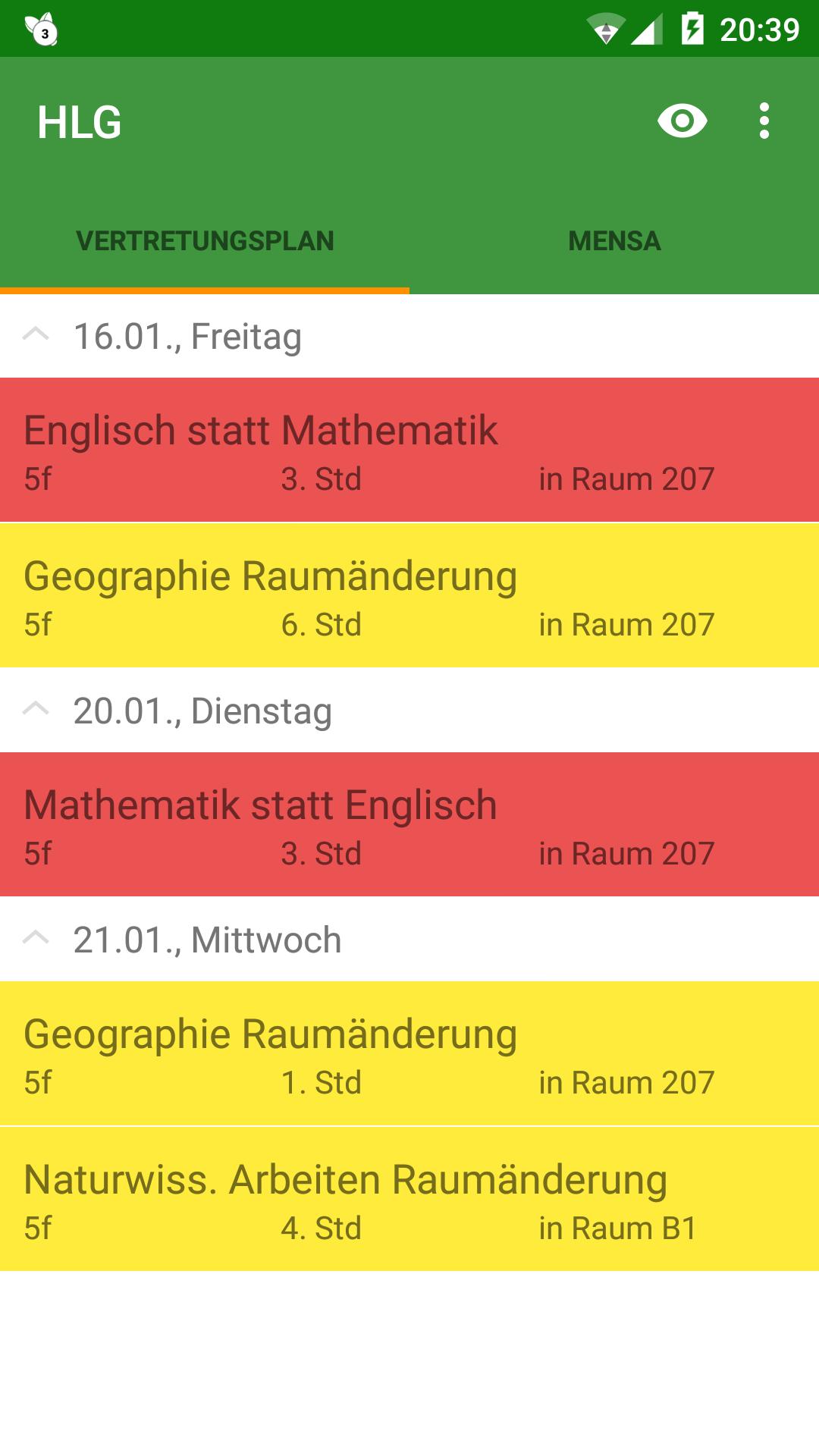Tap the 16.01., Freitag date header text
Image resolution: width=819 pixels, height=1456 pixels.
click(x=188, y=334)
